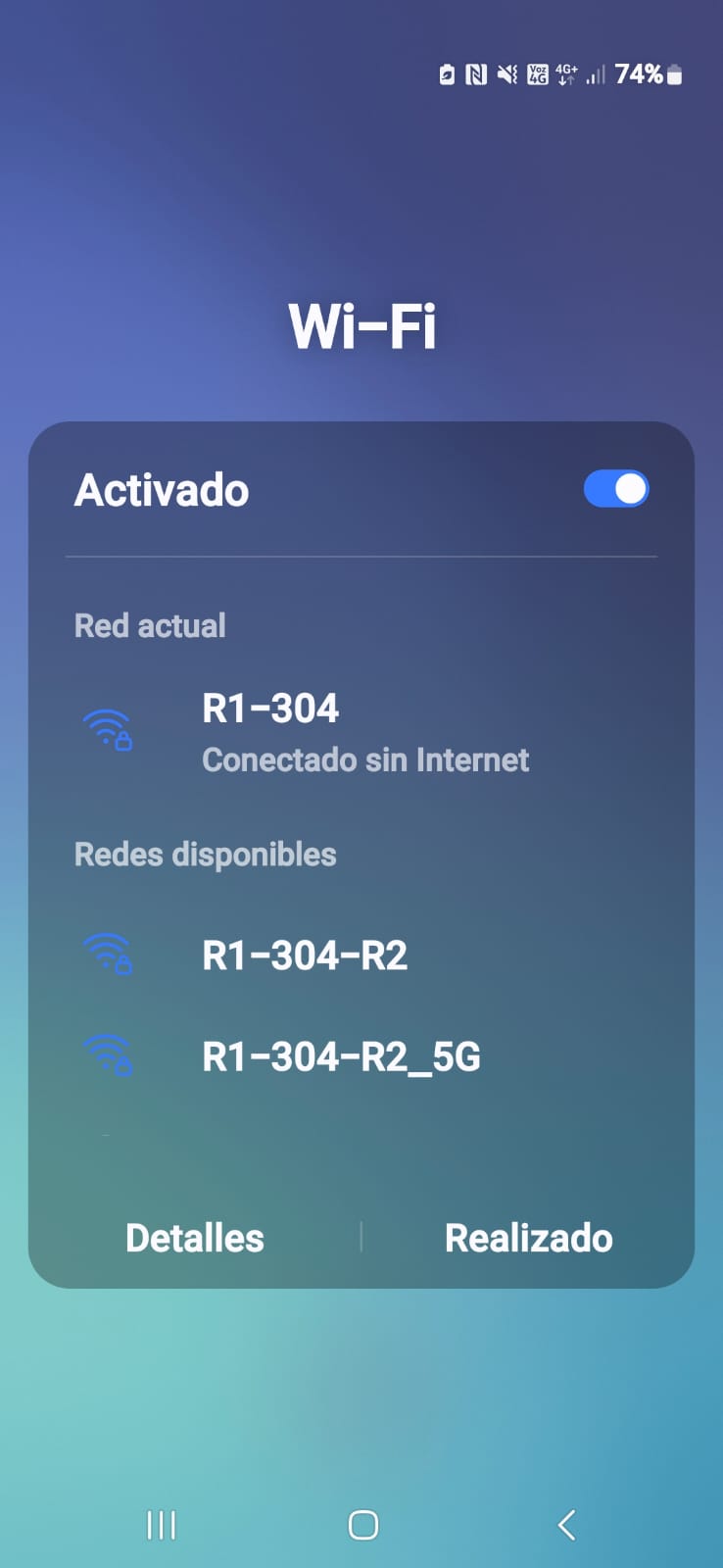Select the R1-304-R2_5G network
Screen dimensions: 723x1568
pos(341,1057)
